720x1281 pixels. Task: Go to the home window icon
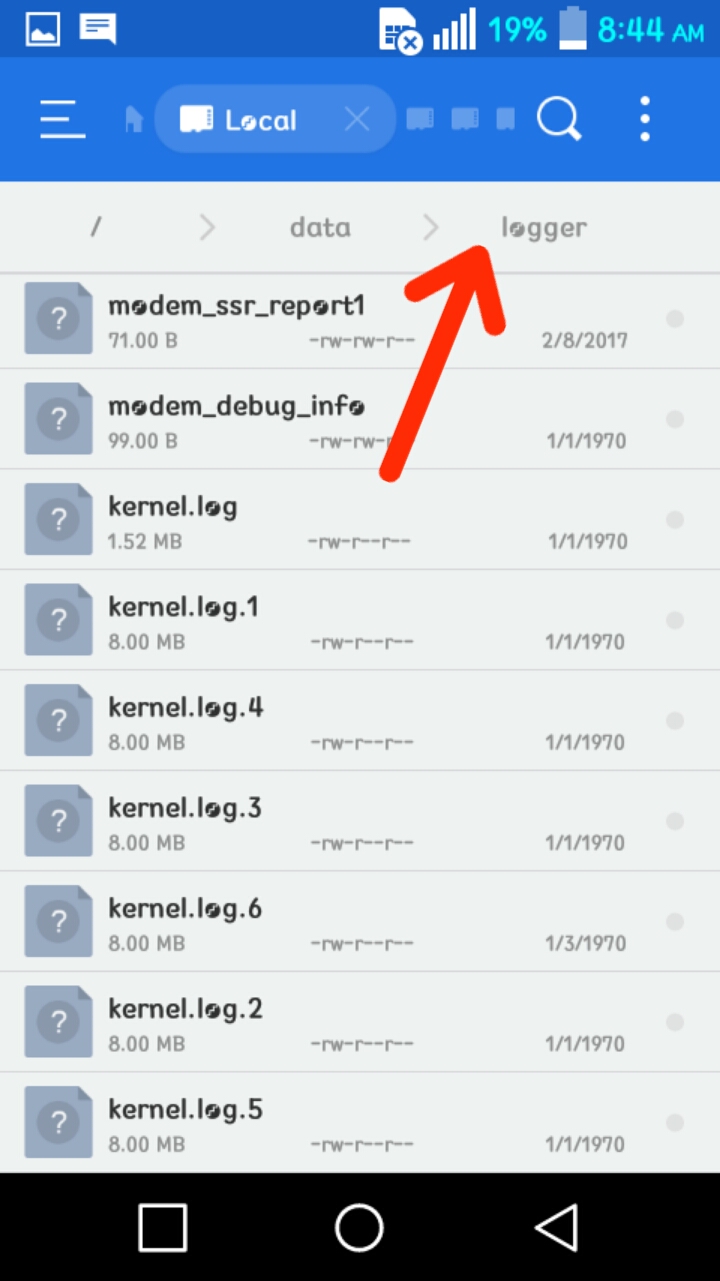(132, 120)
